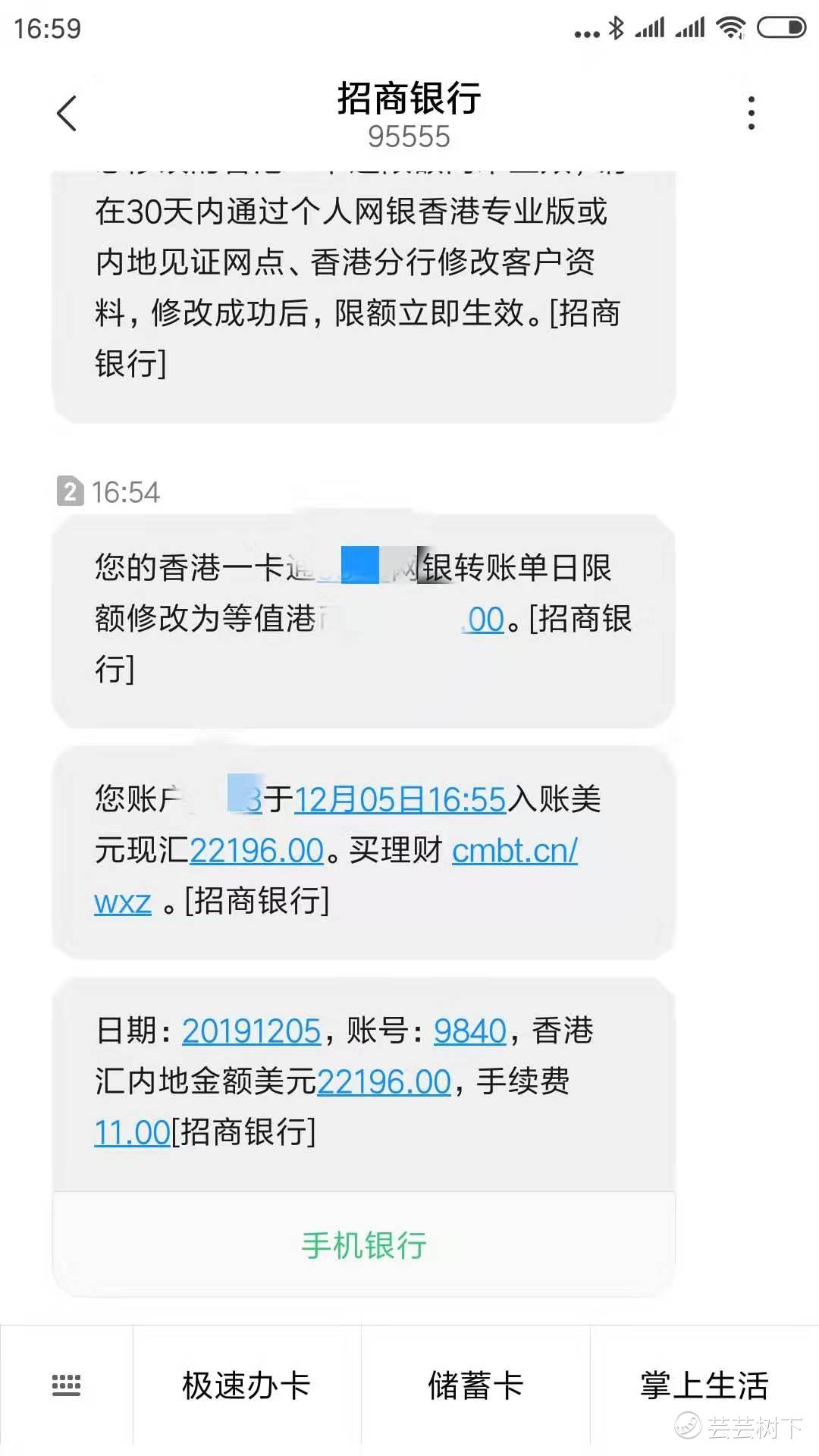Open the three-dot overflow menu
The height and width of the screenshot is (1456, 819).
(751, 114)
